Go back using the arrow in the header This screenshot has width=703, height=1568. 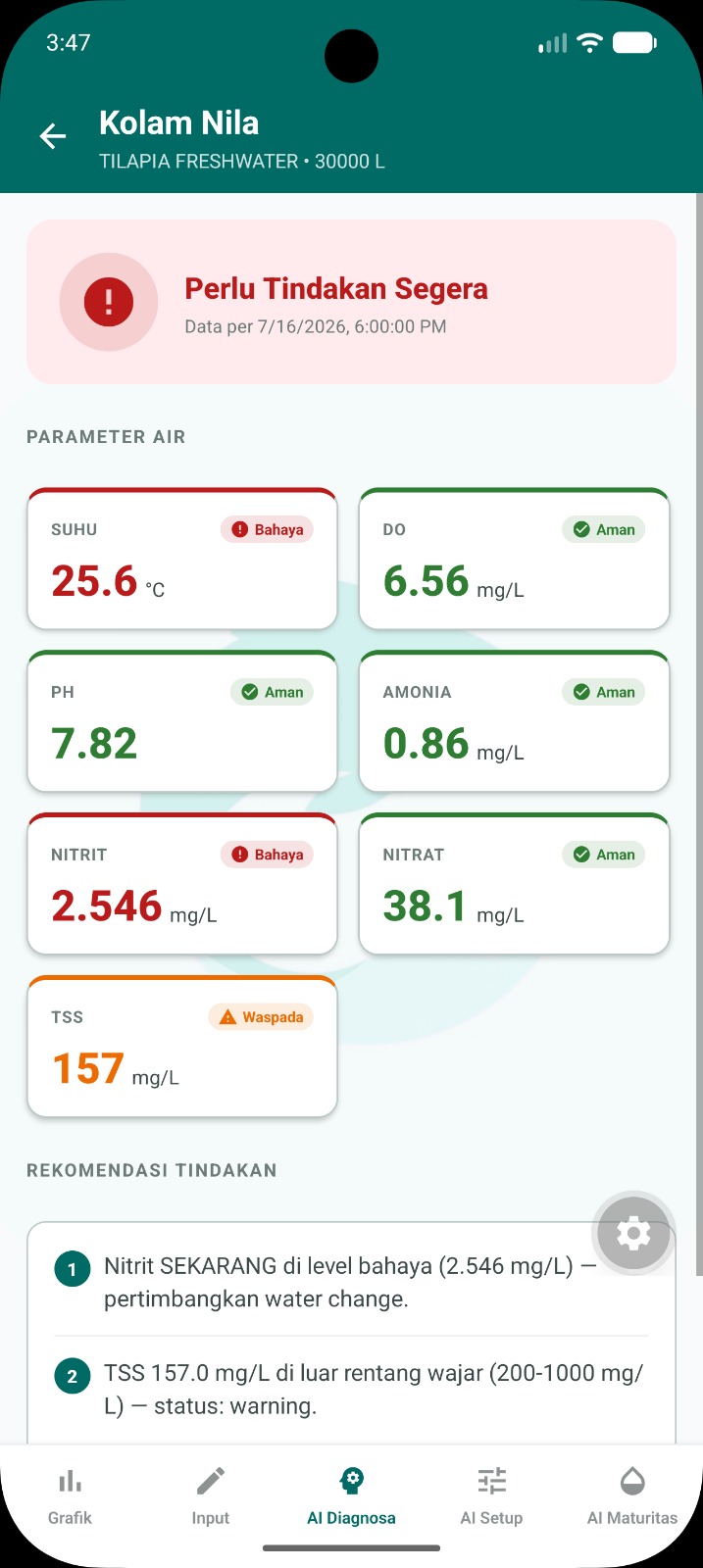point(53,137)
